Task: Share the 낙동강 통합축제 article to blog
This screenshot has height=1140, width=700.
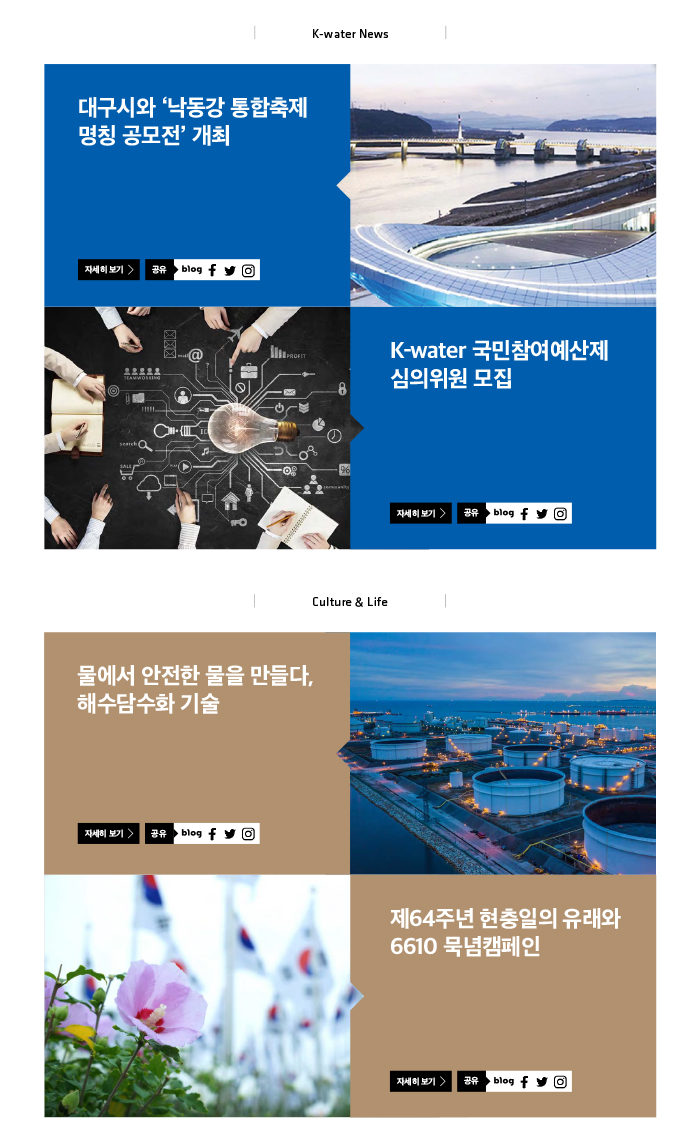Action: (192, 270)
